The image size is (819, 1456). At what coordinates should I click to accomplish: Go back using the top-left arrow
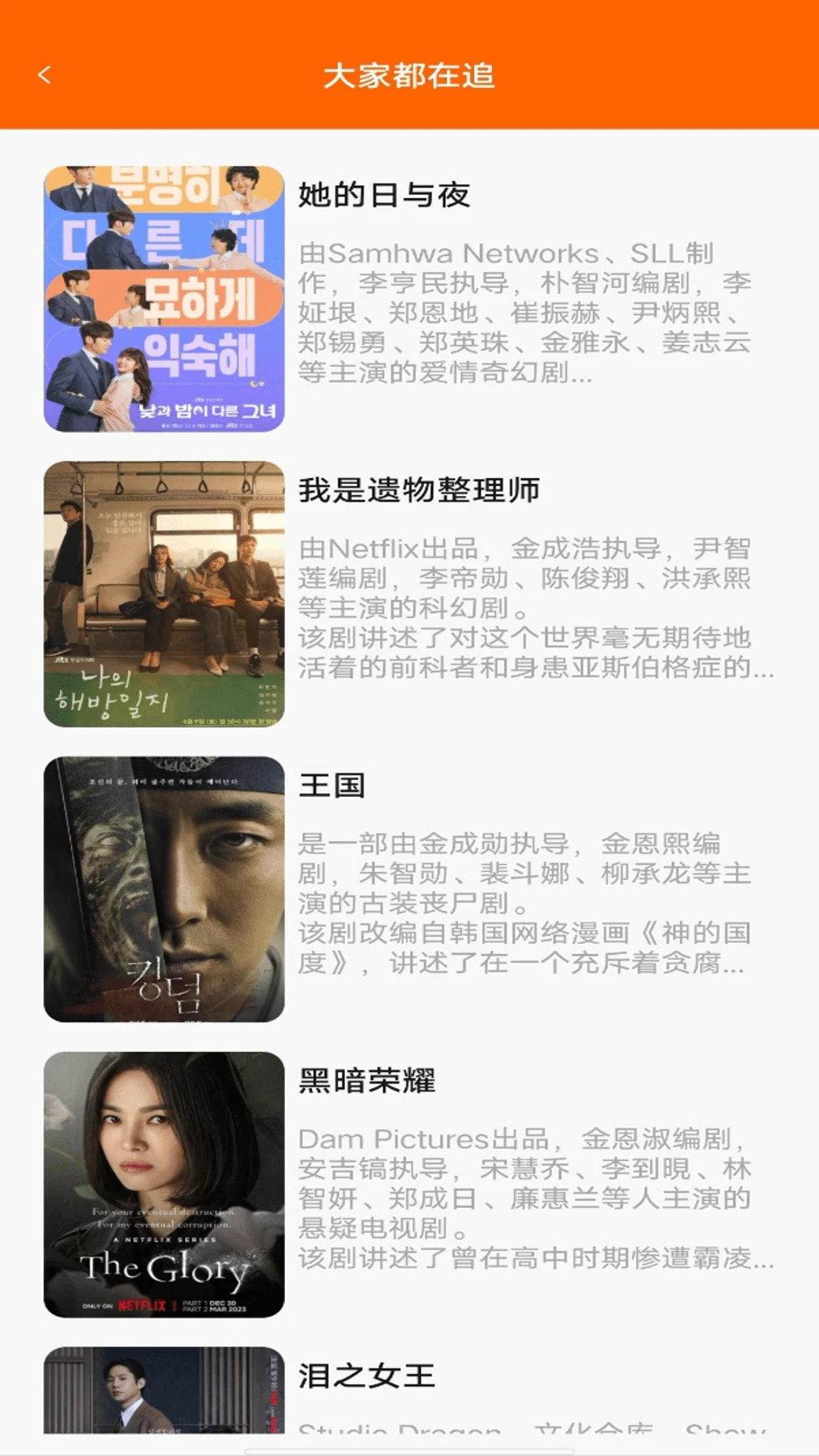point(45,75)
